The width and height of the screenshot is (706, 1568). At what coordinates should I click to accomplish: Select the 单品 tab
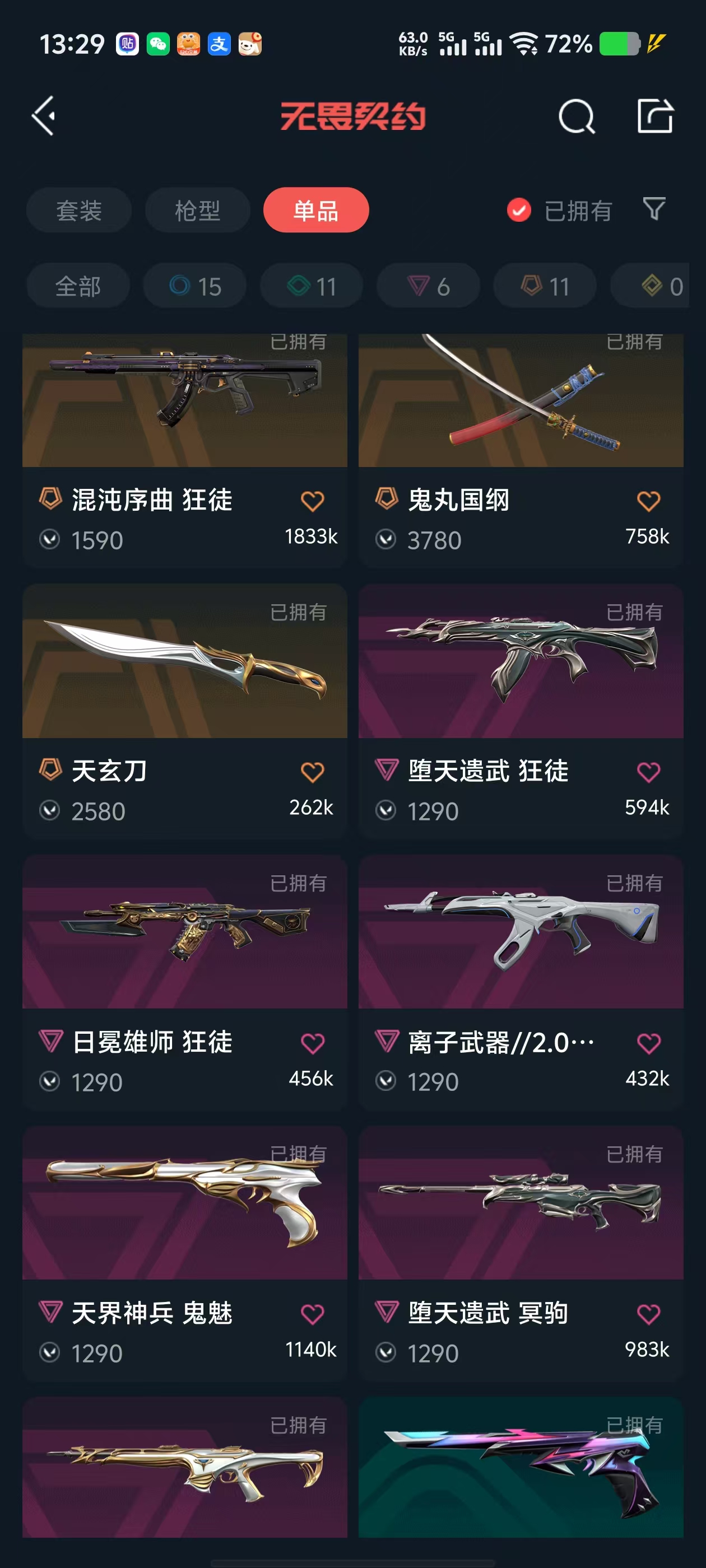point(315,211)
